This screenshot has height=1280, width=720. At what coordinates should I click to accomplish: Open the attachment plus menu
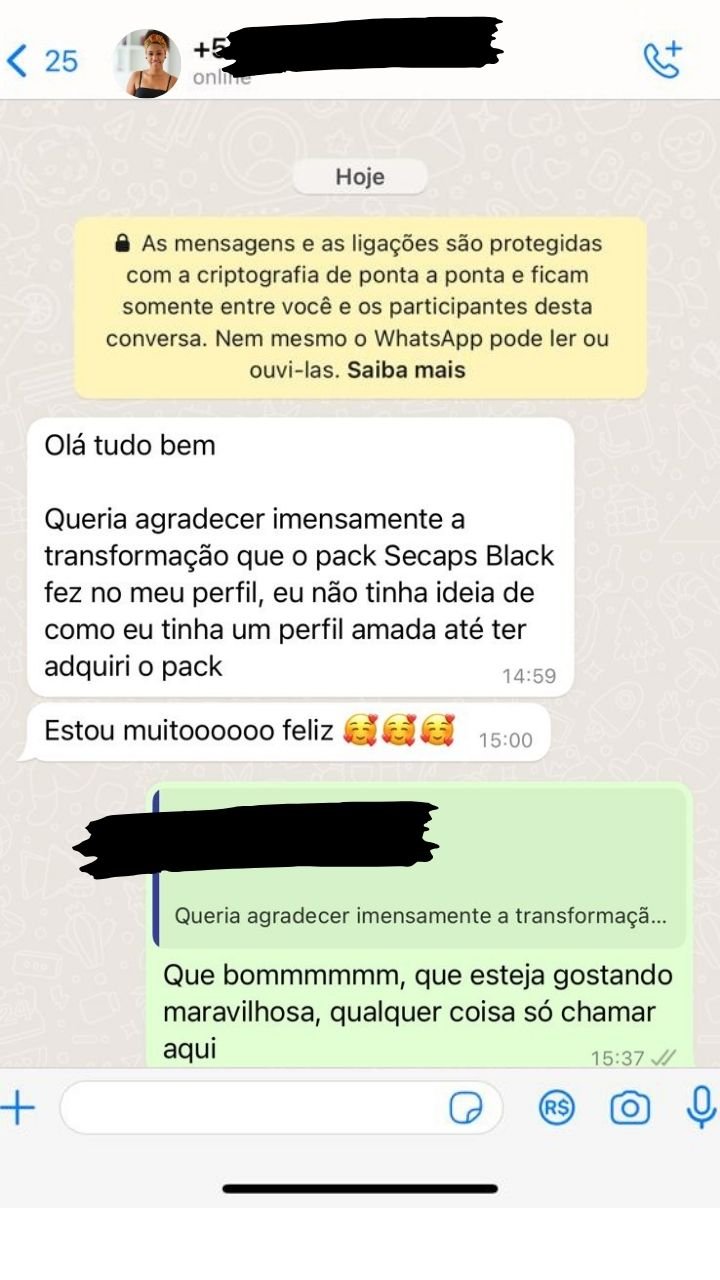point(18,1107)
